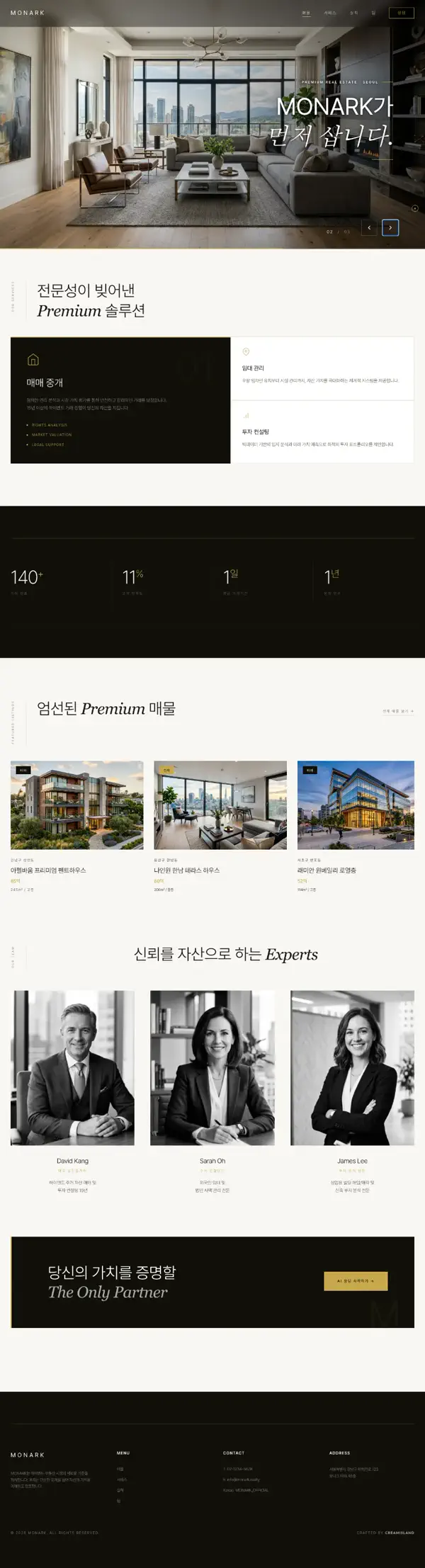Open the 임대 관리 service card
This screenshot has width=425, height=1568.
coord(322,369)
